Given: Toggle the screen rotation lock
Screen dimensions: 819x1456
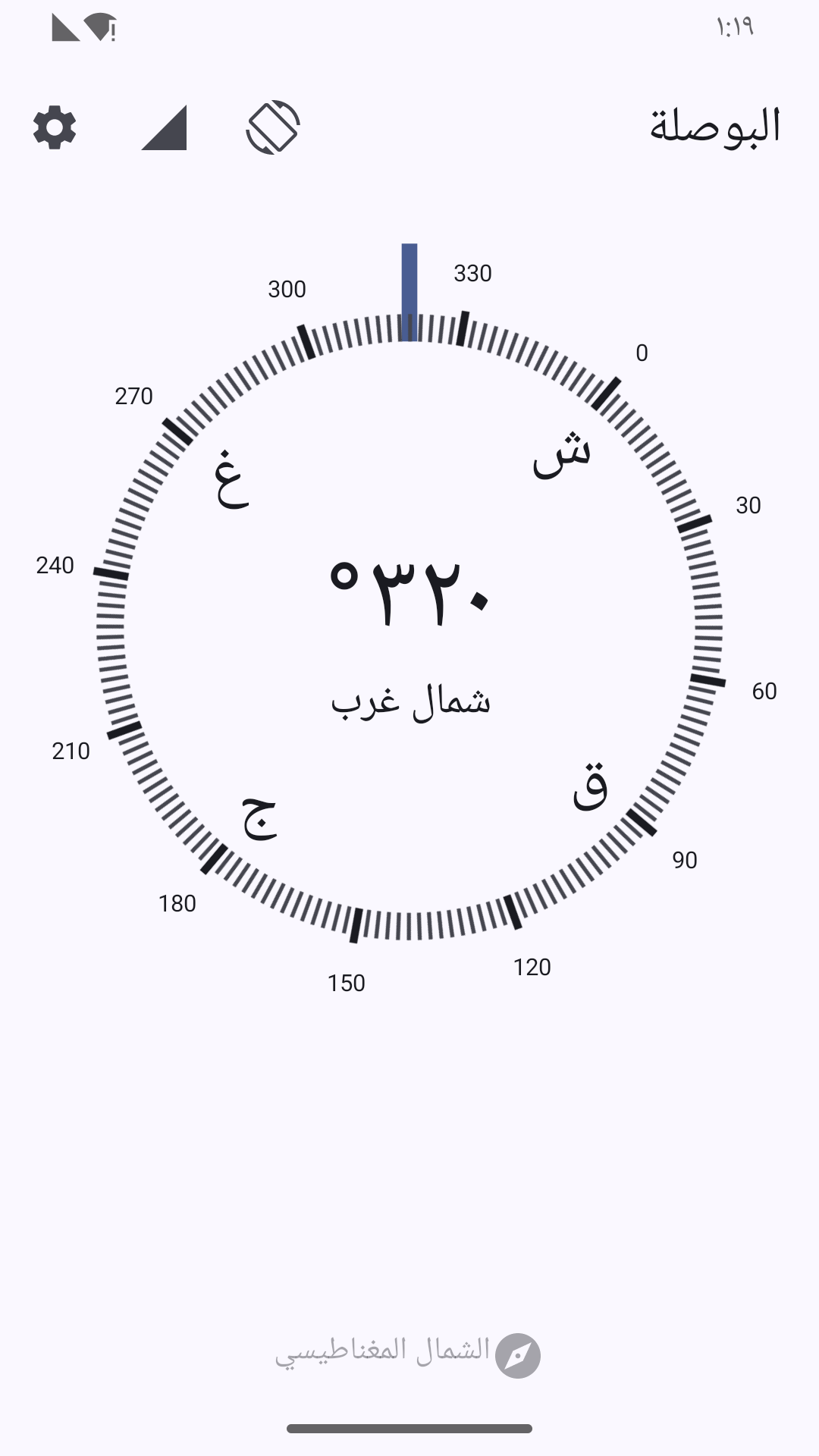Looking at the screenshot, I should pos(273,127).
